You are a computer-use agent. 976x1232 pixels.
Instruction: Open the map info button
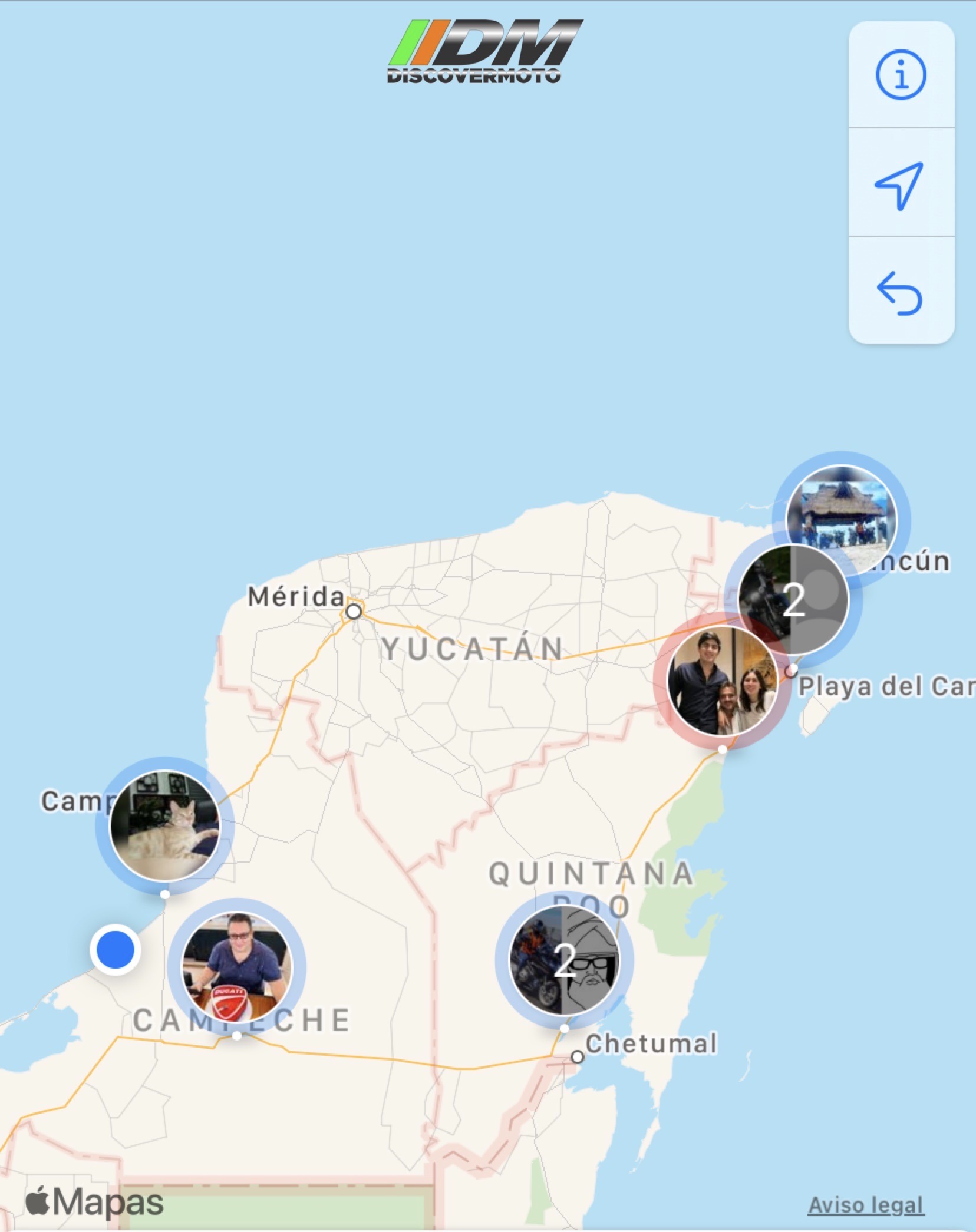pyautogui.click(x=901, y=75)
